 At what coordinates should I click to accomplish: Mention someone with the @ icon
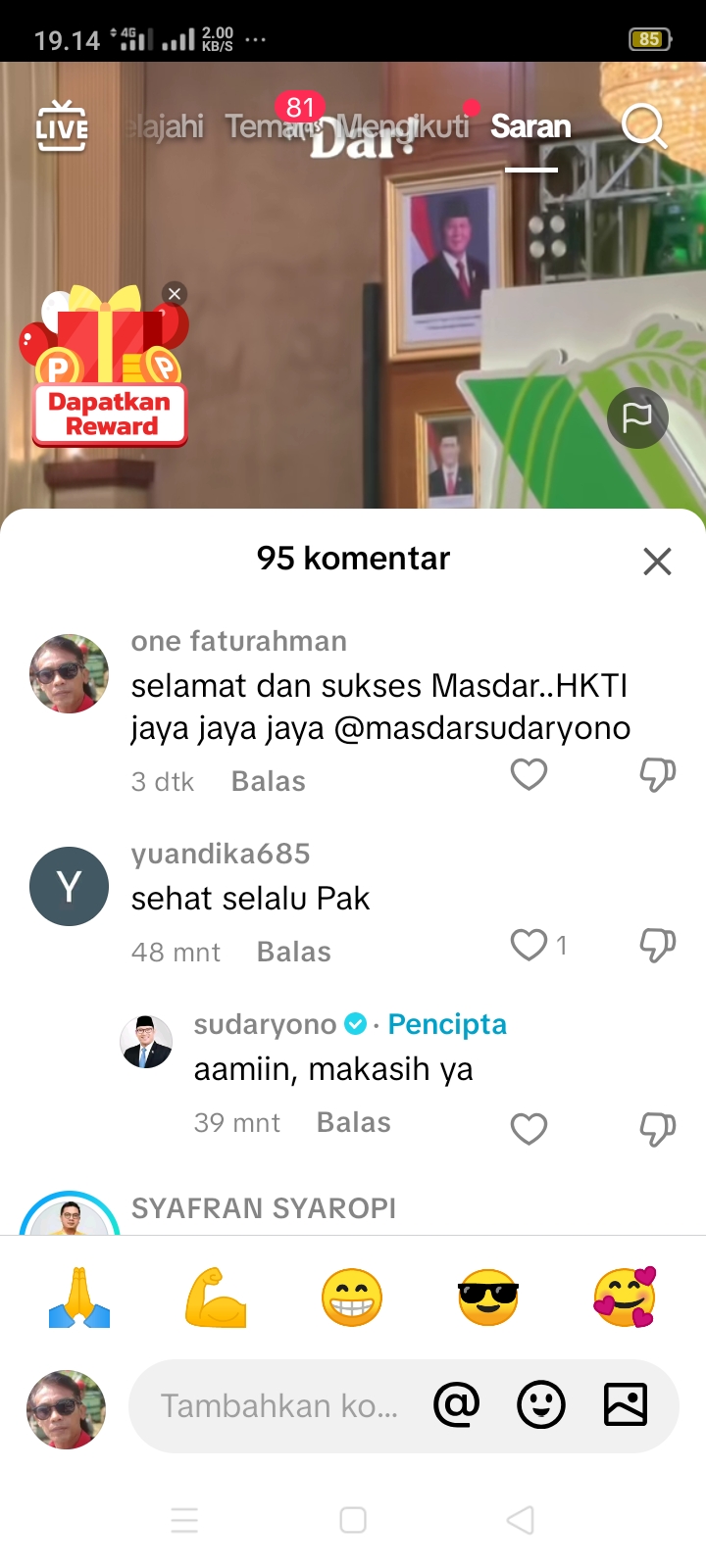[x=457, y=1405]
